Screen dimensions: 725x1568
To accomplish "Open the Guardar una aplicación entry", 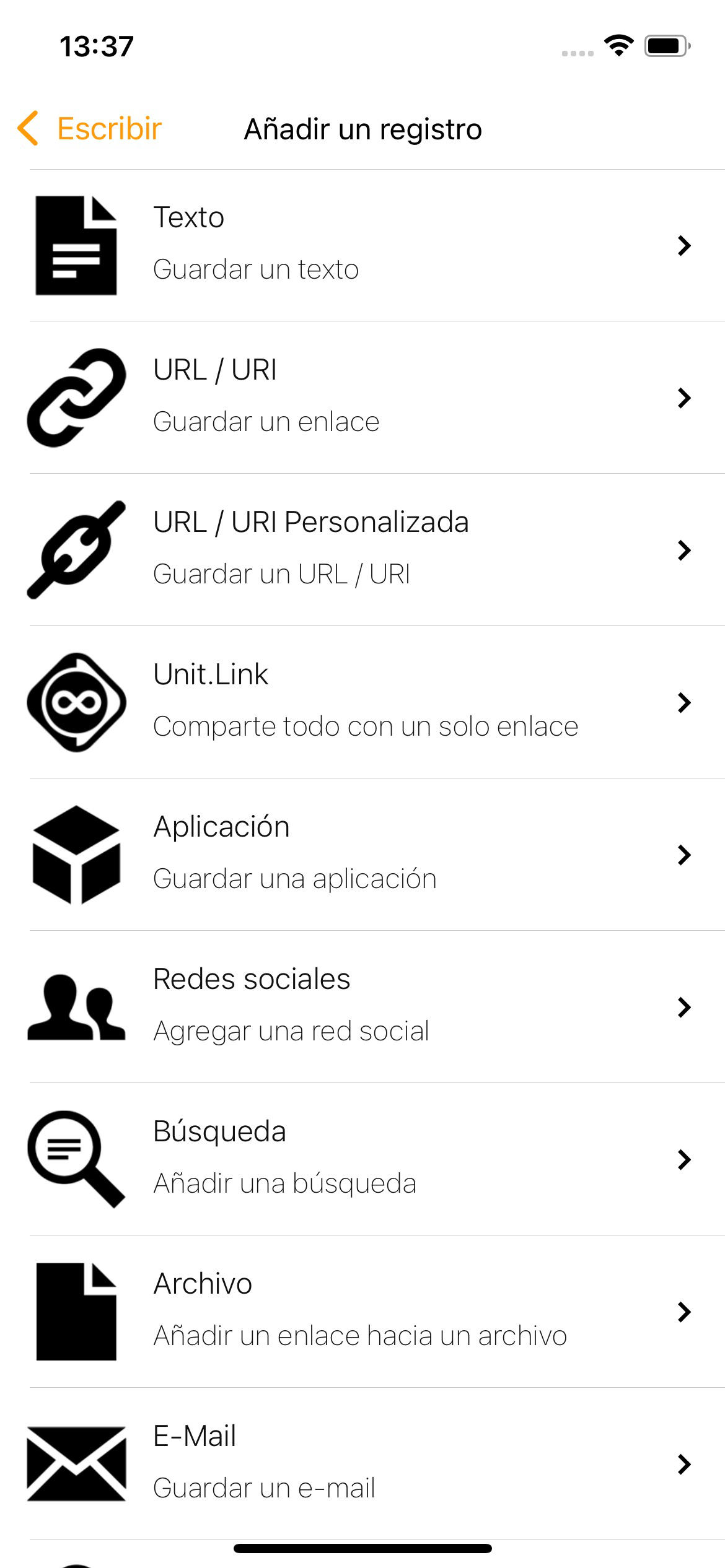I will click(295, 878).
